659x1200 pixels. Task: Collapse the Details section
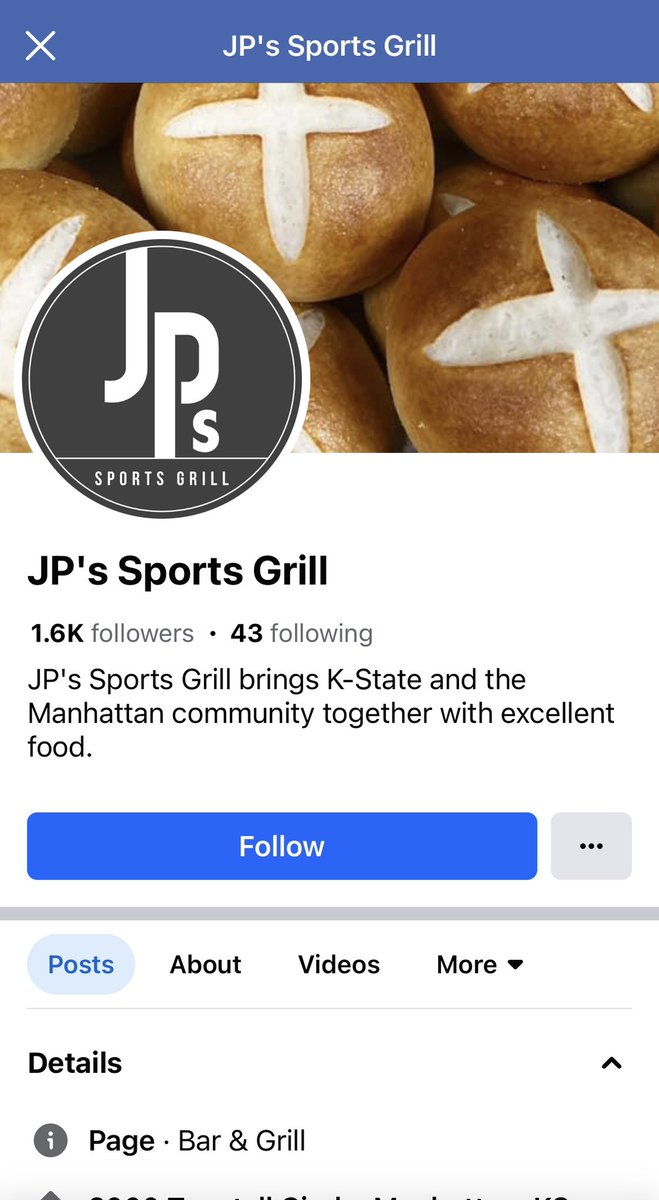(611, 1063)
